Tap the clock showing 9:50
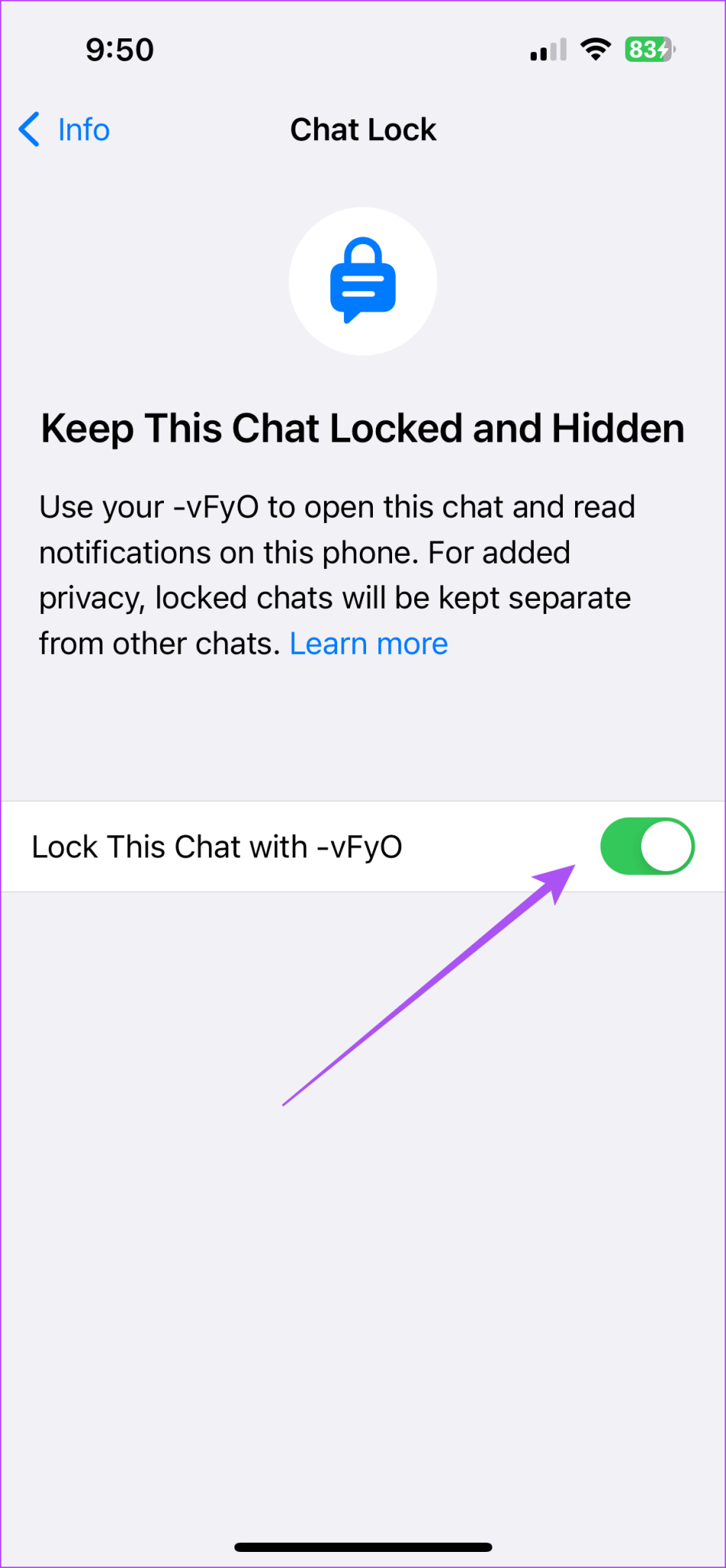 click(120, 49)
